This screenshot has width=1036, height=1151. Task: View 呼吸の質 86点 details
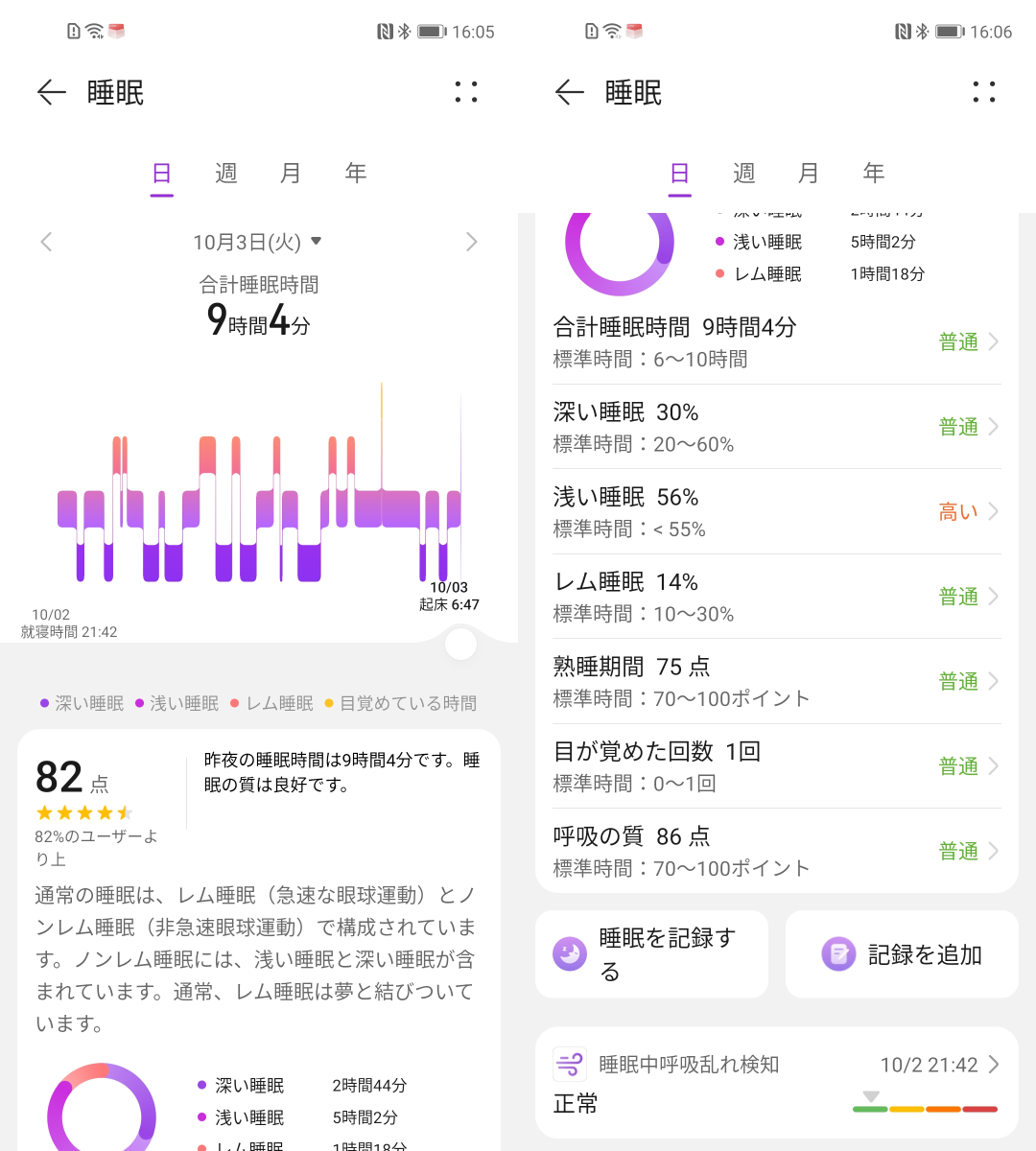(776, 851)
